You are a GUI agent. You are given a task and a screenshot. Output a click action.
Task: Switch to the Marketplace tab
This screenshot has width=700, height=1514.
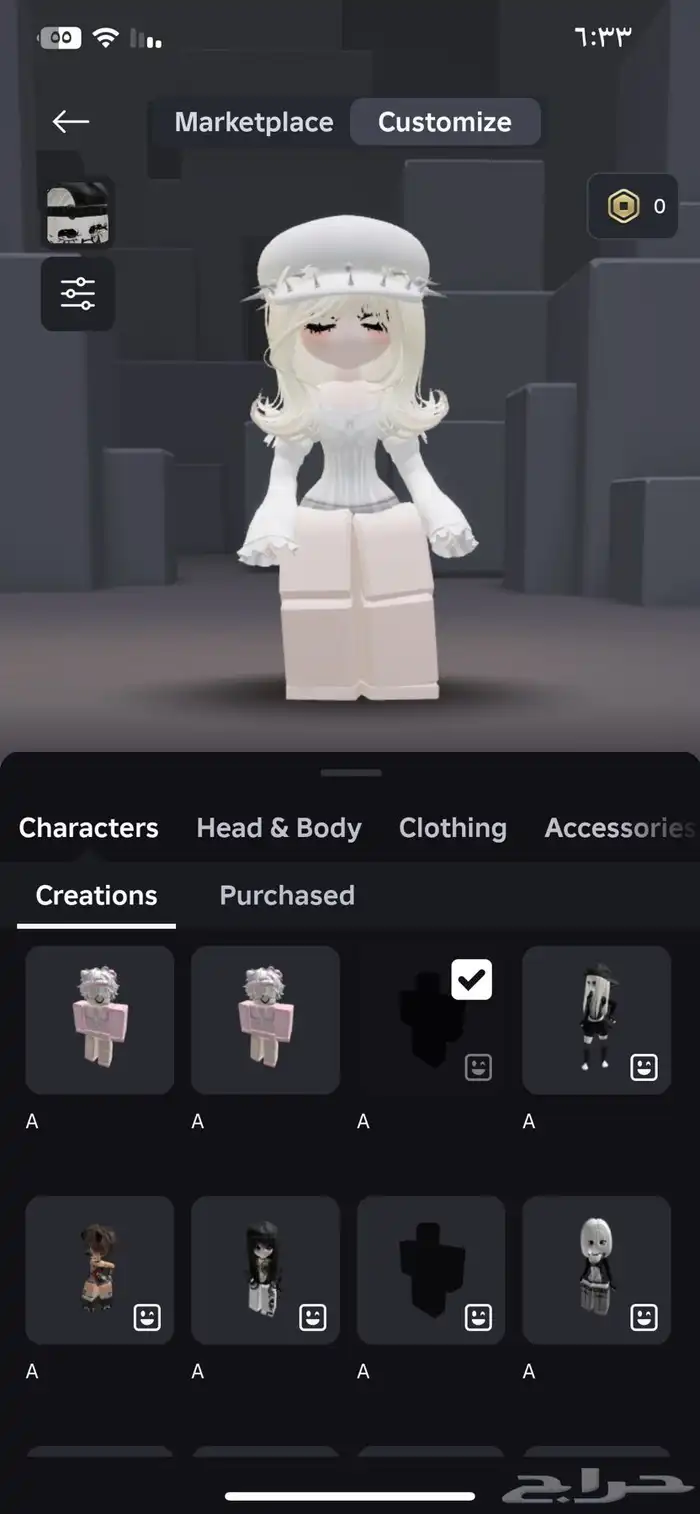pos(254,122)
